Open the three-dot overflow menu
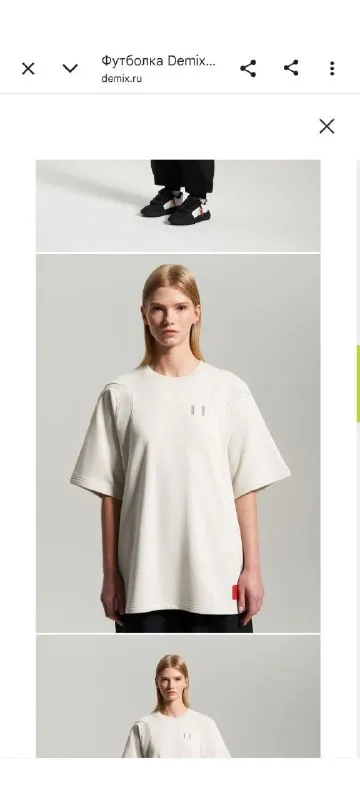360x800 pixels. pos(332,68)
